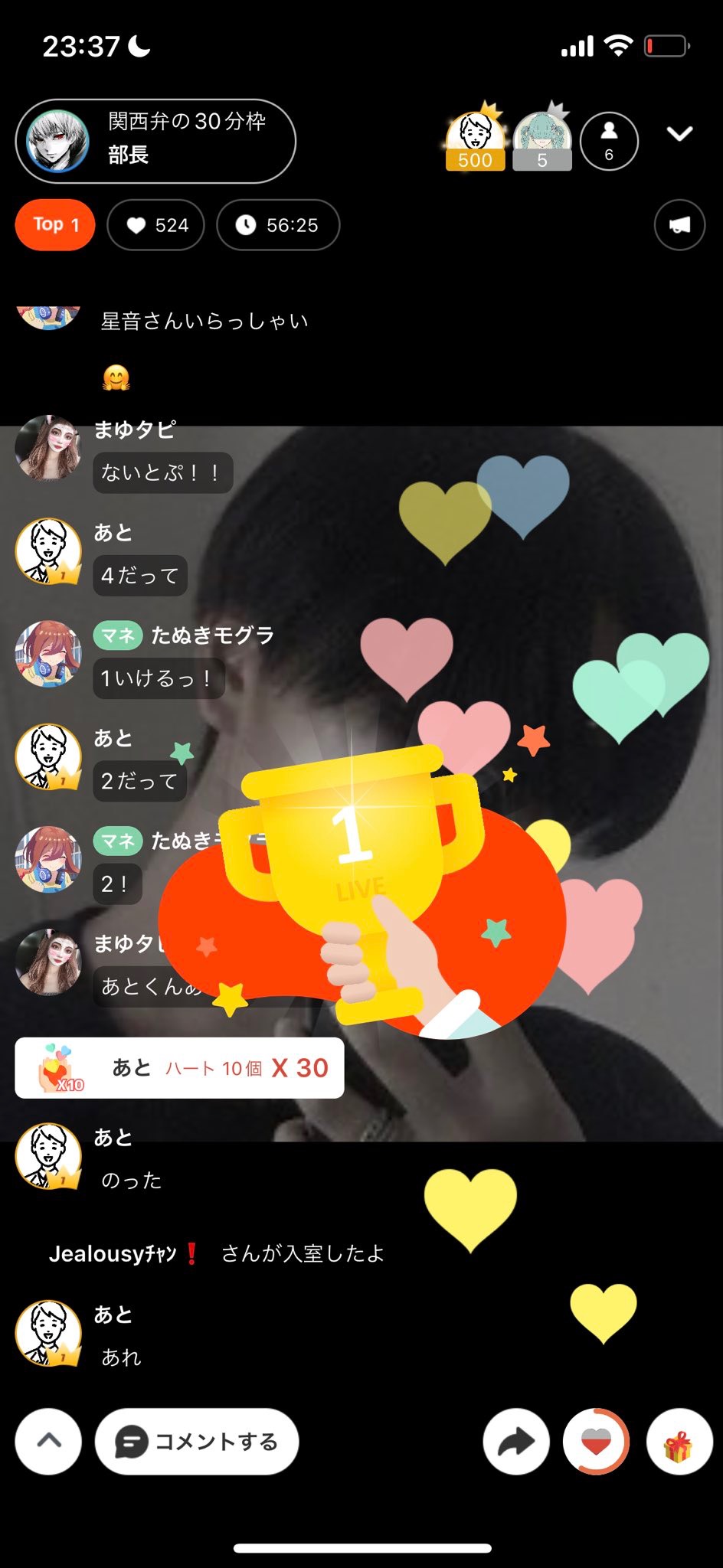Open the megaphone announcement icon

click(679, 224)
